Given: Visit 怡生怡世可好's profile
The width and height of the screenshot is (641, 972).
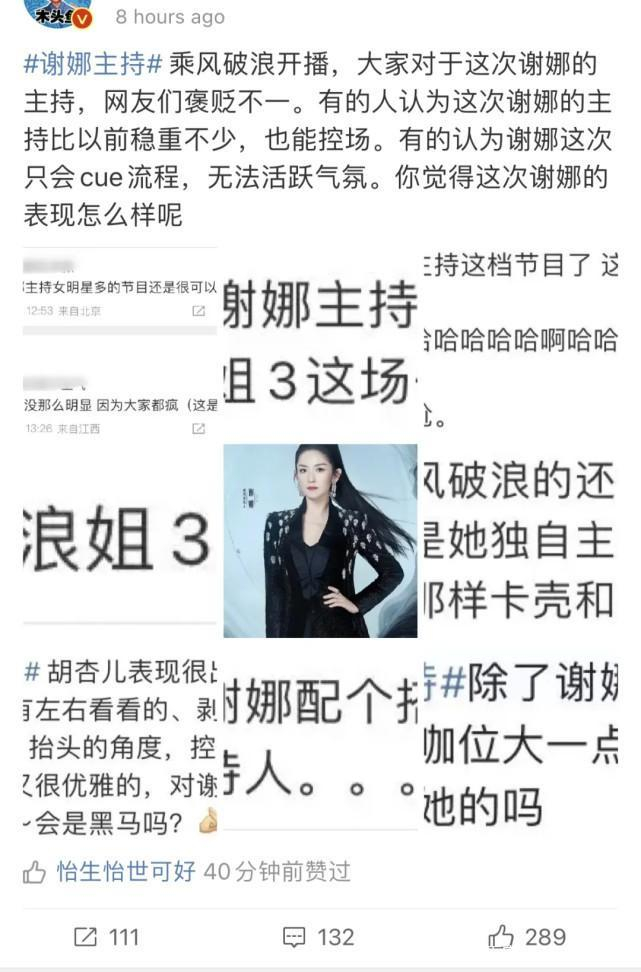Looking at the screenshot, I should click(125, 871).
